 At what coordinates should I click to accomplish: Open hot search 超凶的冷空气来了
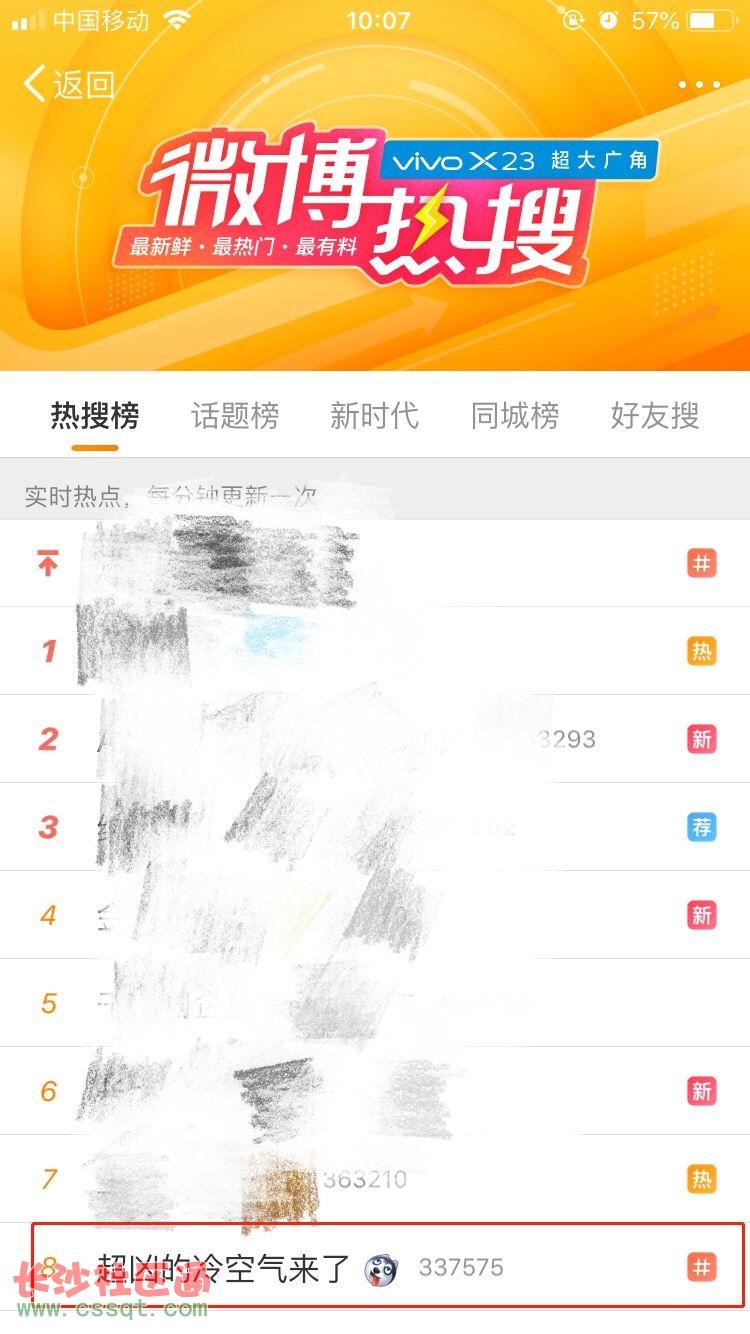(224, 1268)
